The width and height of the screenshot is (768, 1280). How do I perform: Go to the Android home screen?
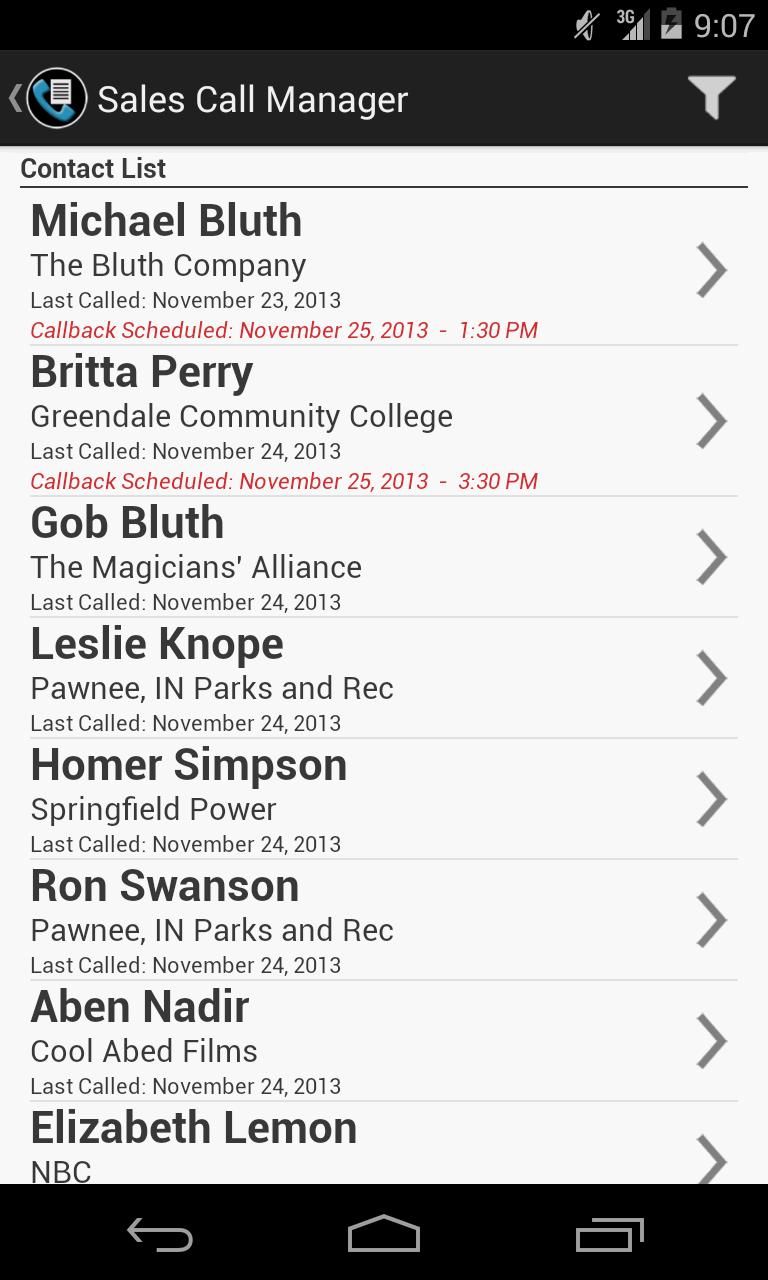coord(384,1234)
